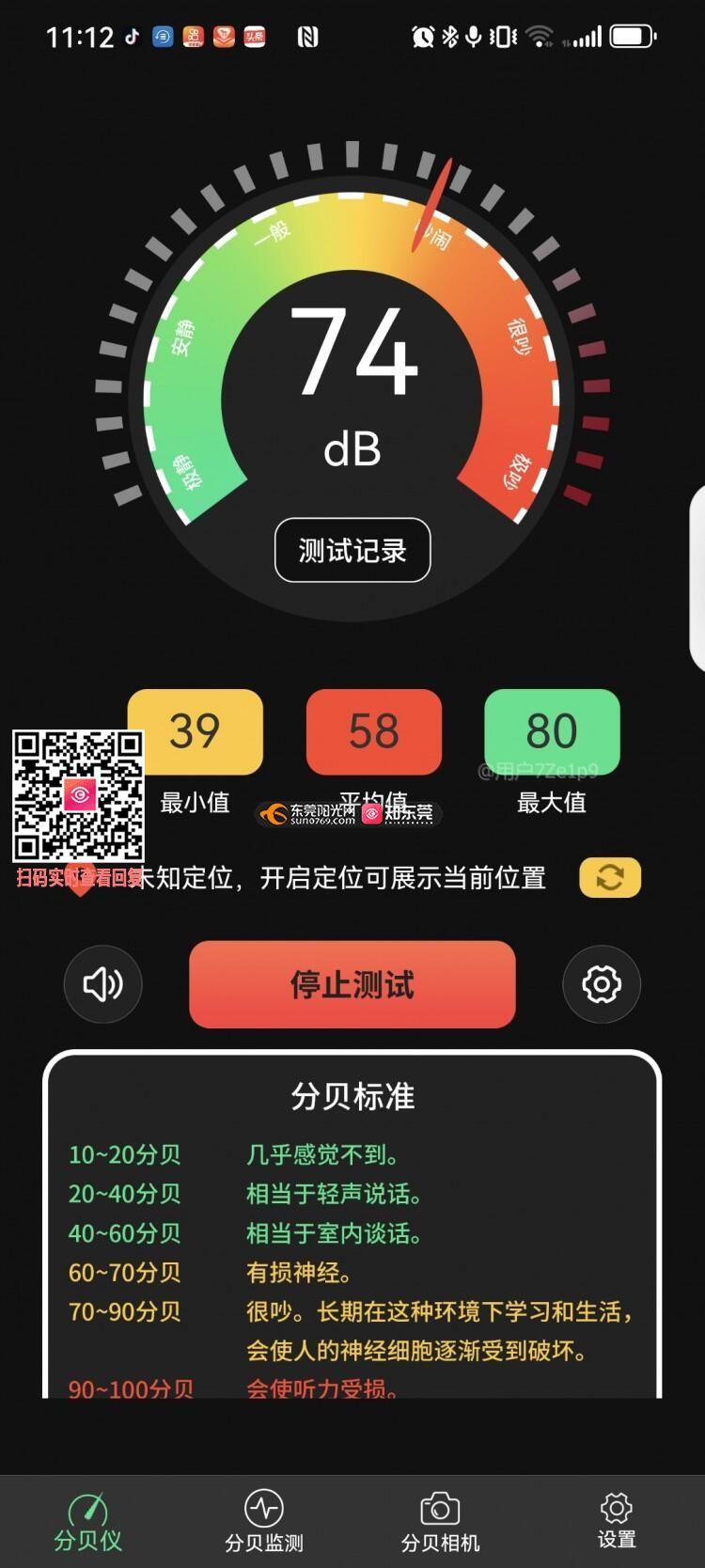Stop the test with 停止测试
Viewport: 705px width, 1568px height.
pyautogui.click(x=352, y=984)
